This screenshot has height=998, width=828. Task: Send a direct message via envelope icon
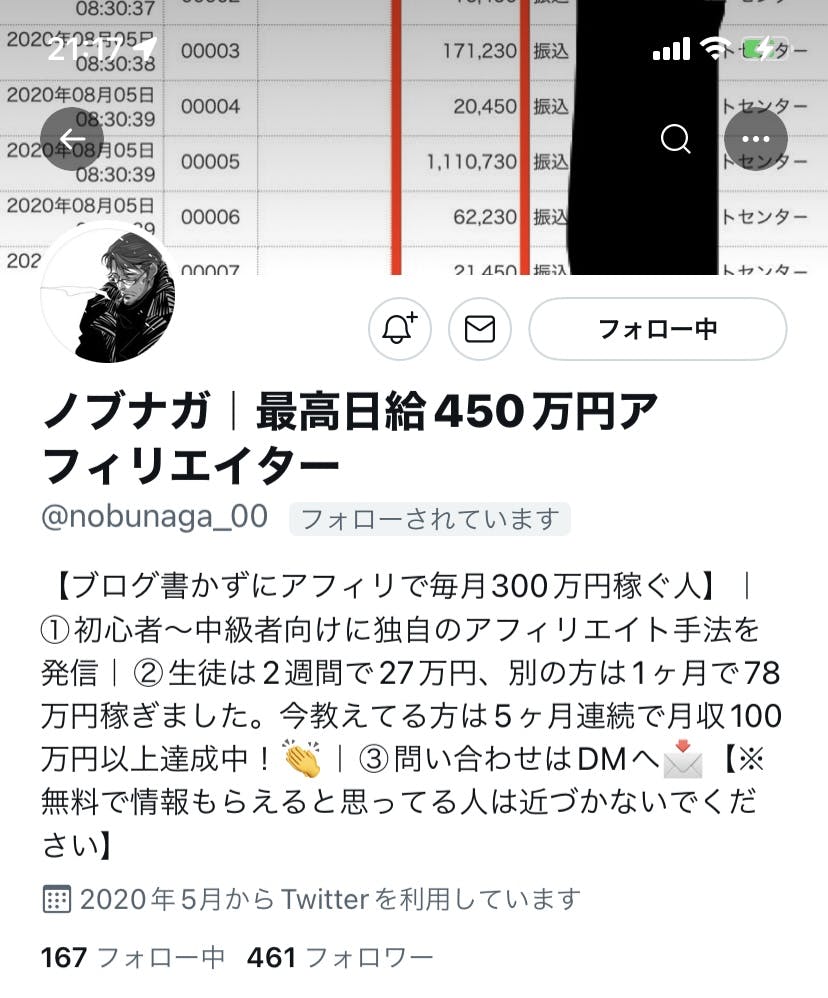[x=480, y=329]
